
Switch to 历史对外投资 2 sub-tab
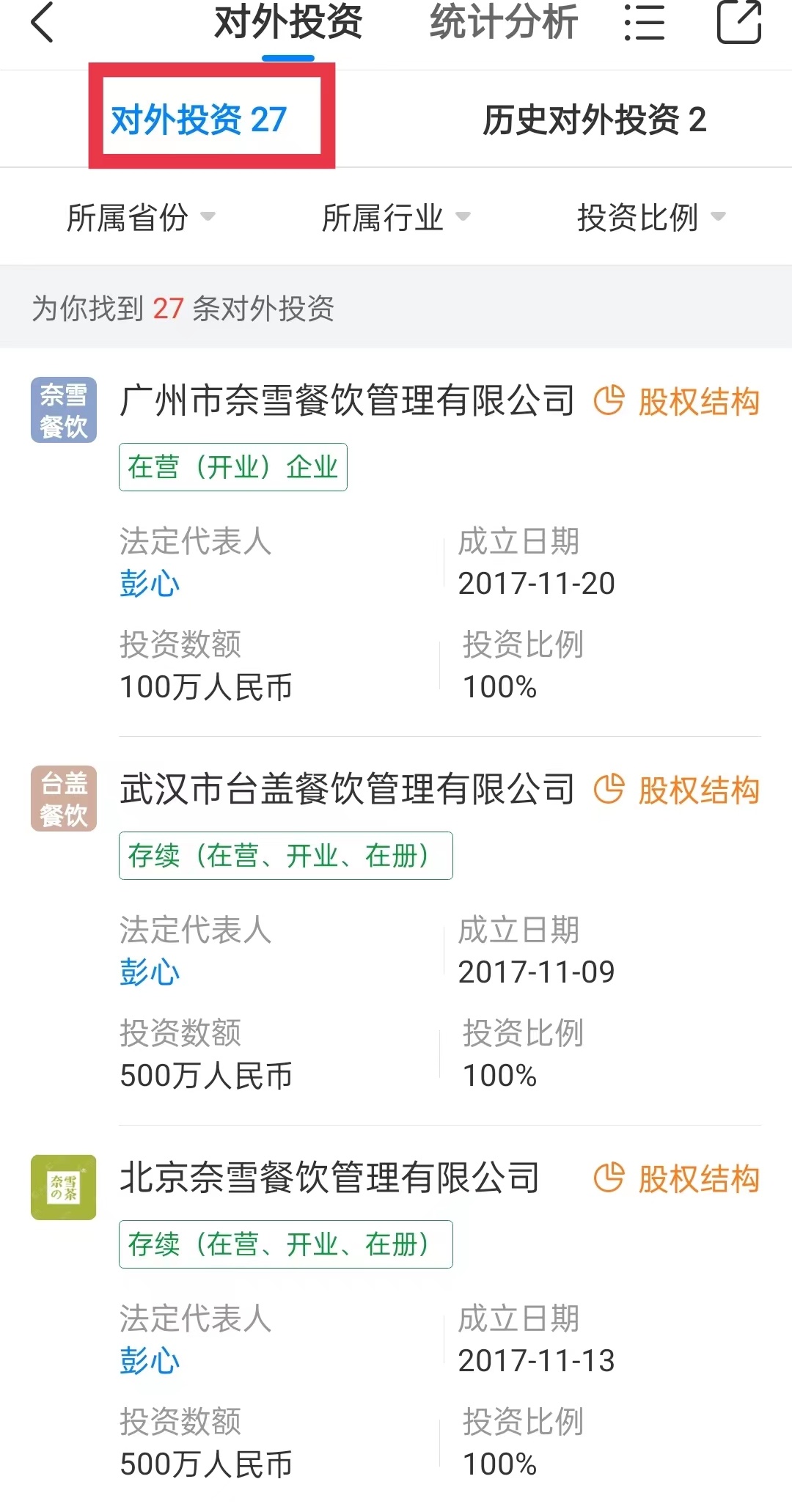pyautogui.click(x=594, y=120)
